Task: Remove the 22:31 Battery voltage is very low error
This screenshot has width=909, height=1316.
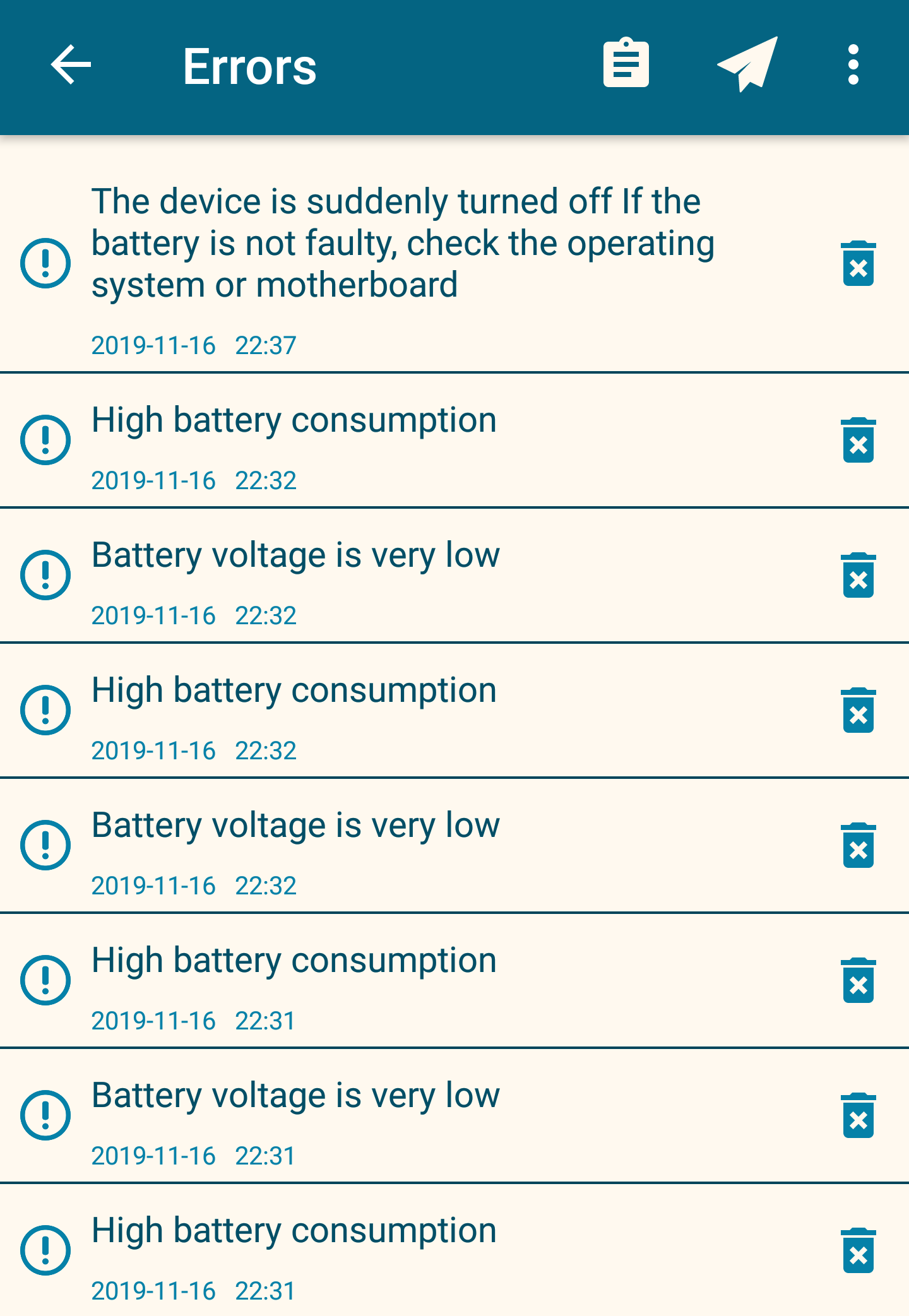Action: pos(858,1116)
